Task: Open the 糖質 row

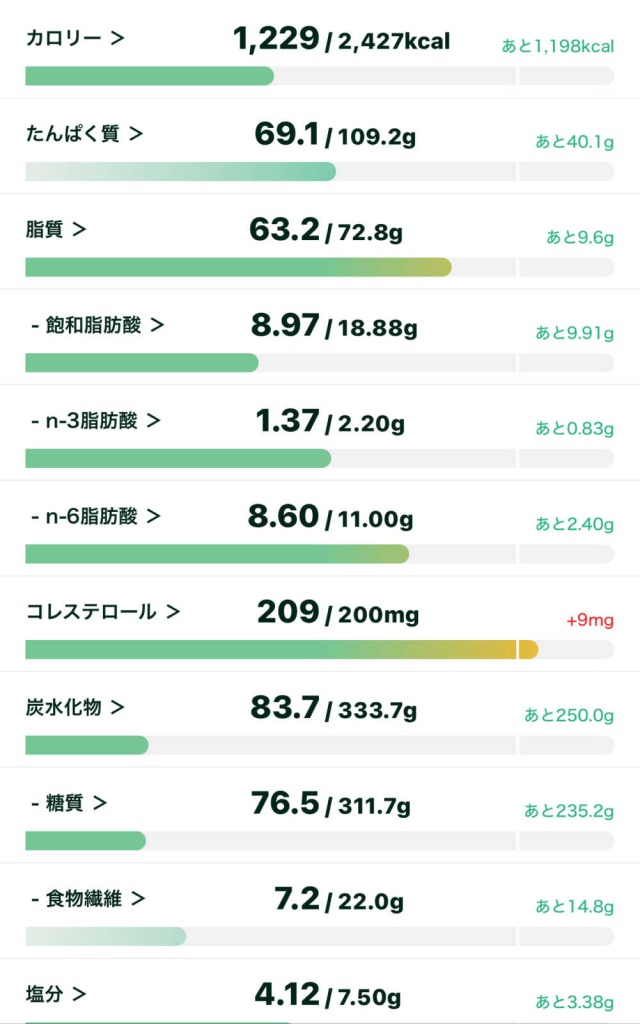Action: (320, 815)
